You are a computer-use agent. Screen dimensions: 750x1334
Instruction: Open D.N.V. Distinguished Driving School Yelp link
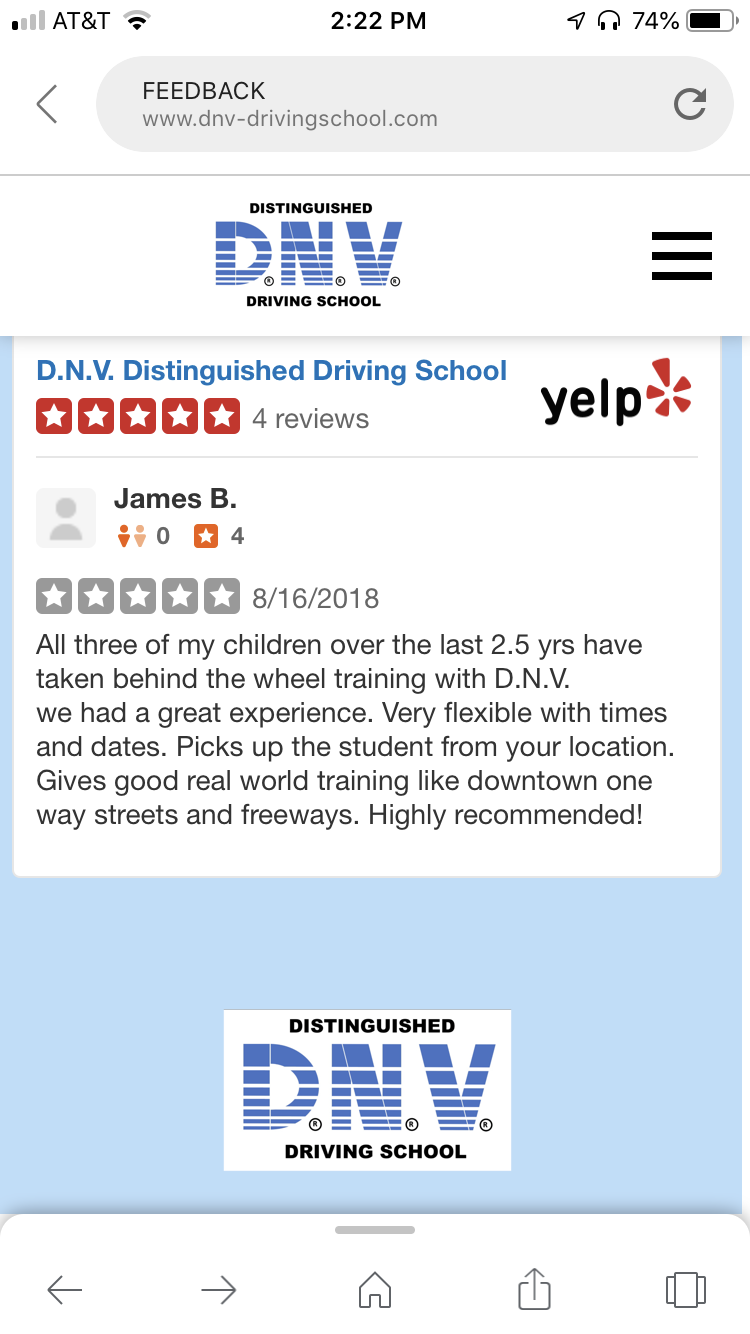pyautogui.click(x=271, y=371)
